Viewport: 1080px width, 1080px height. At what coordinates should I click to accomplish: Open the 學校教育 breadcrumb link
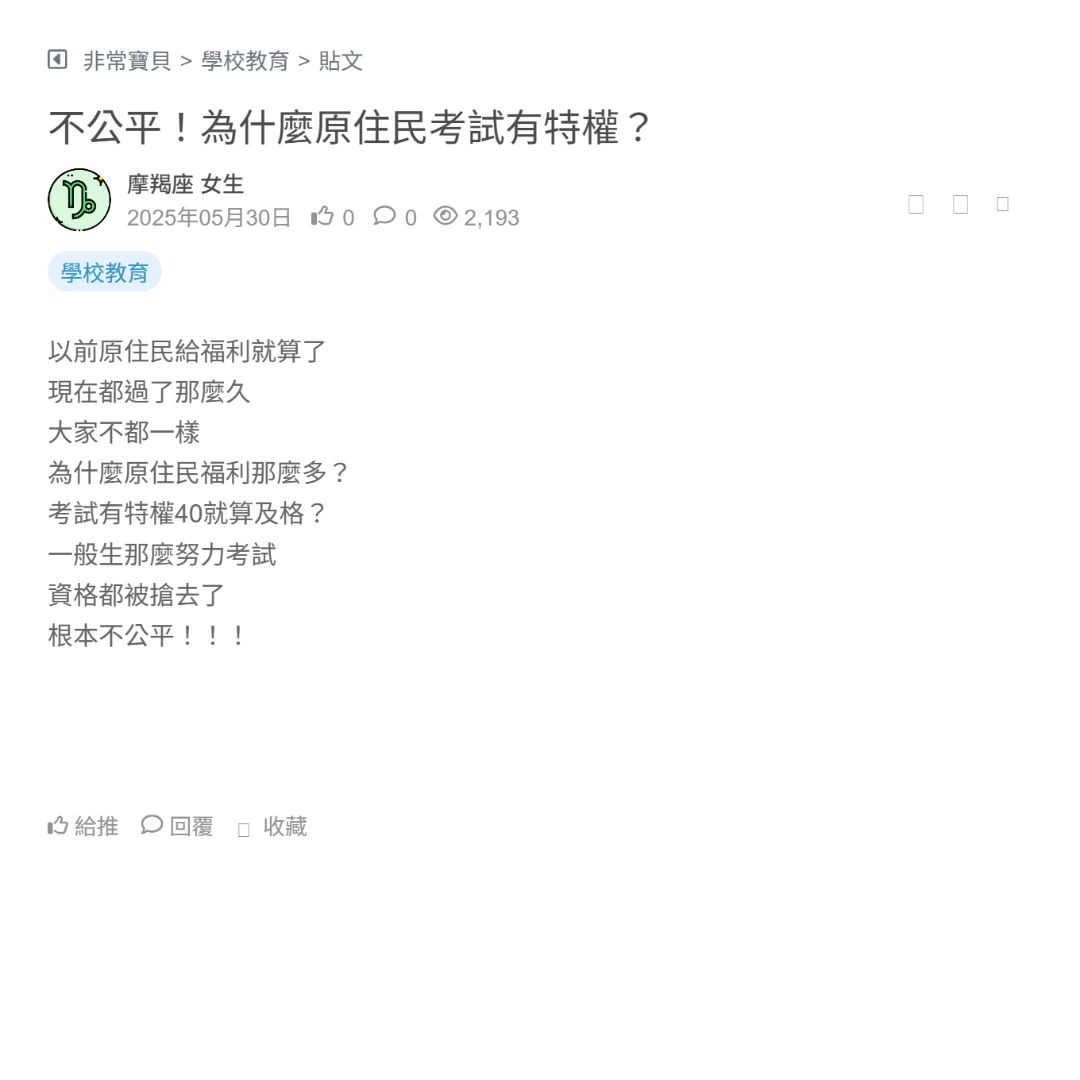(245, 61)
